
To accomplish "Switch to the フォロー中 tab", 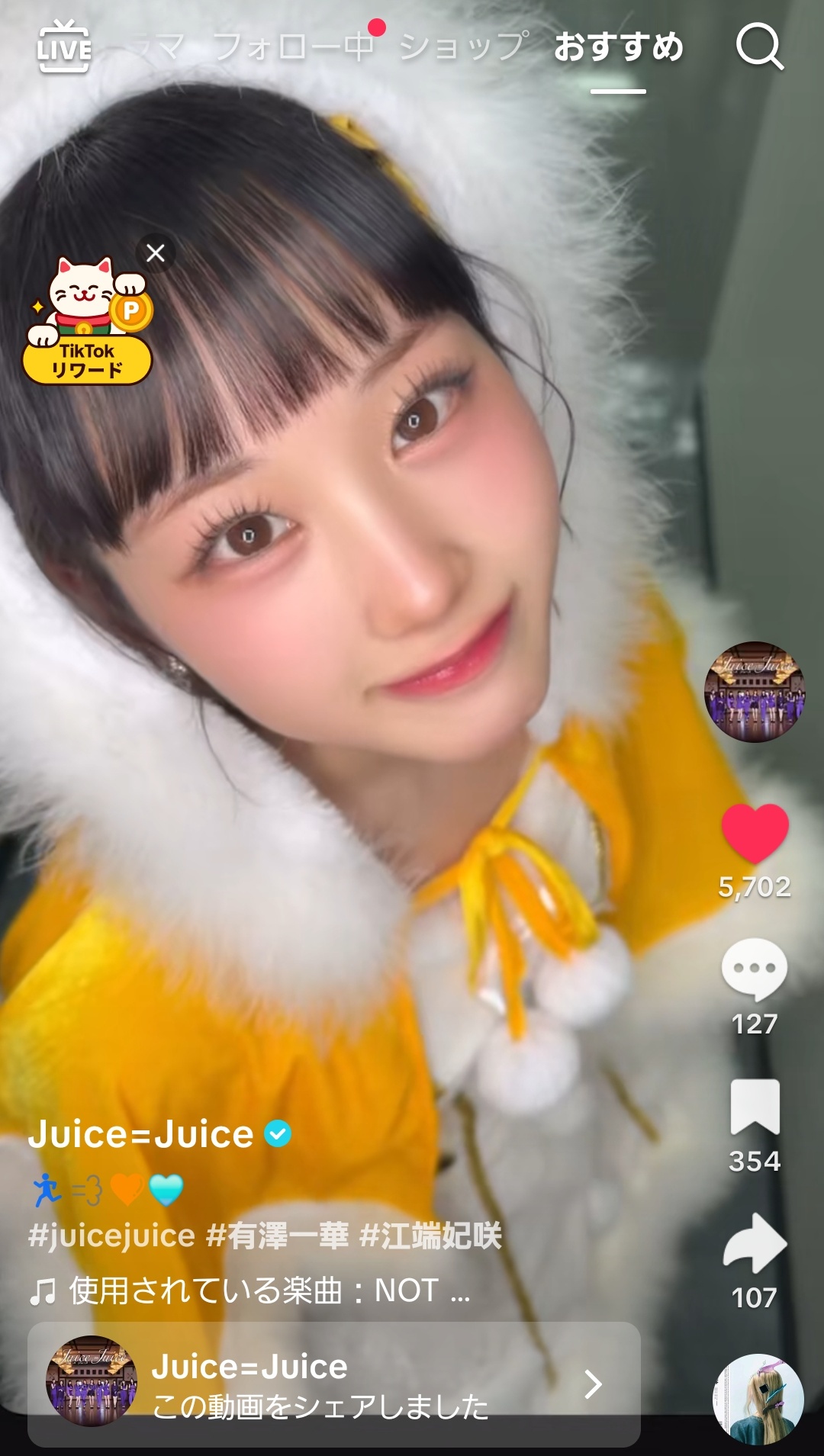I will tap(294, 47).
